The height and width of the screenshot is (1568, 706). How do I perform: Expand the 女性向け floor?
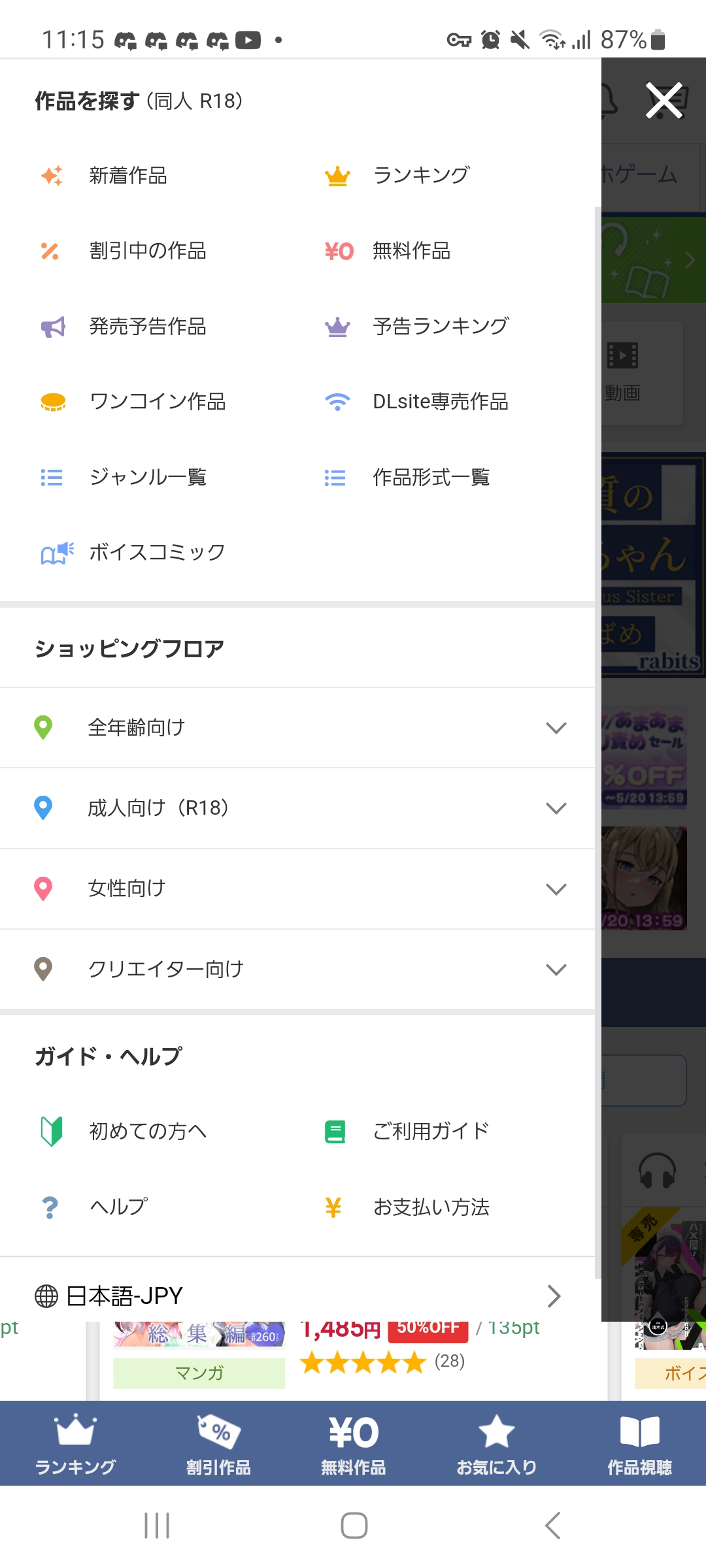tap(297, 889)
